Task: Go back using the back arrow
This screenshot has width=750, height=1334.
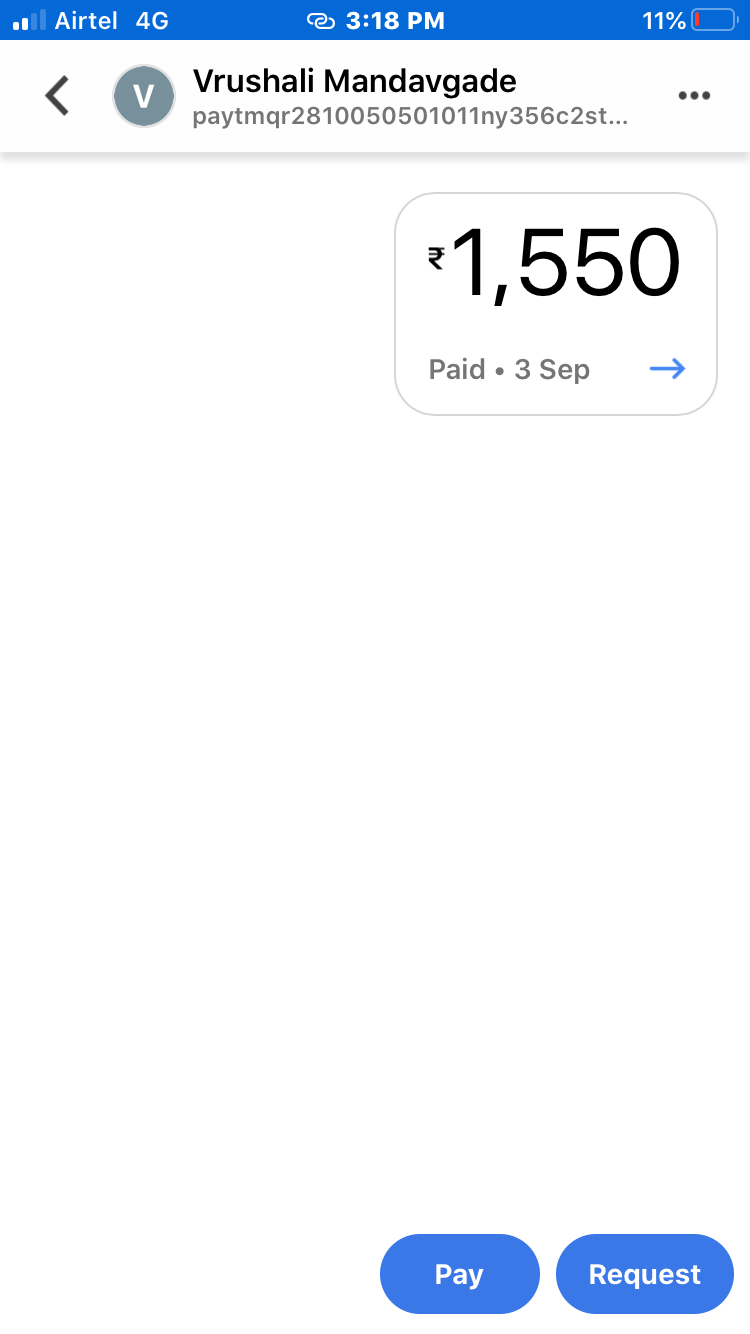Action: [x=58, y=96]
